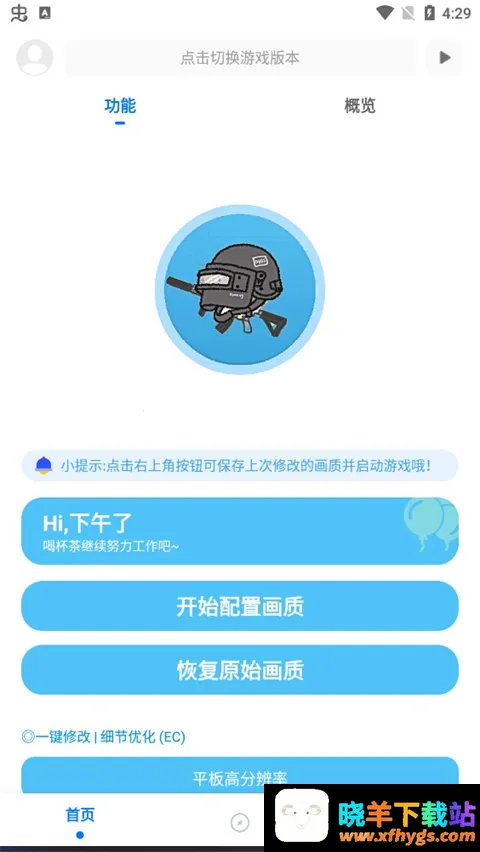Tap the switch game version bar
This screenshot has width=480, height=852.
pyautogui.click(x=240, y=58)
